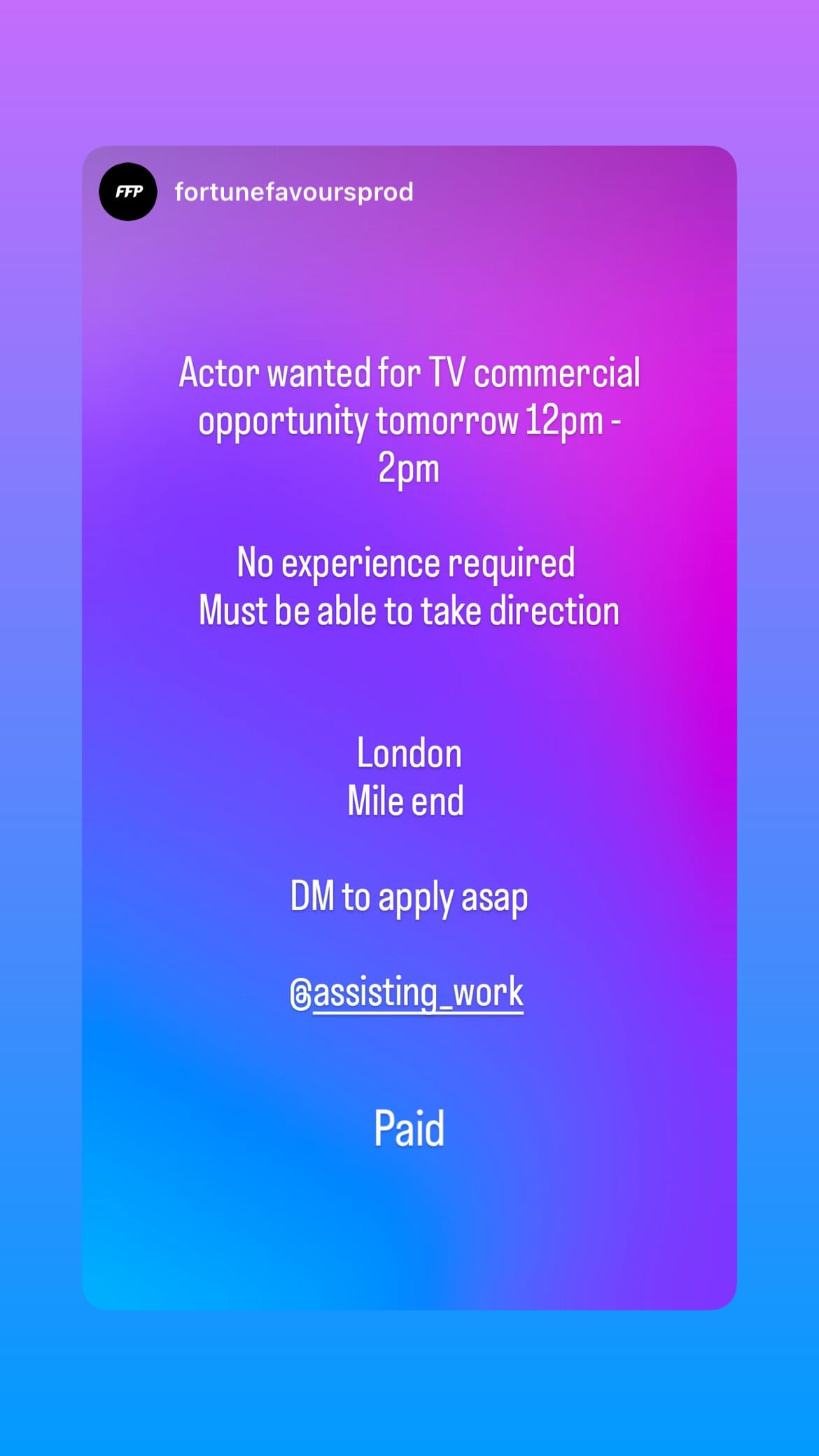Select the 'DM to apply asap' line
819x1456 pixels.
click(x=409, y=896)
